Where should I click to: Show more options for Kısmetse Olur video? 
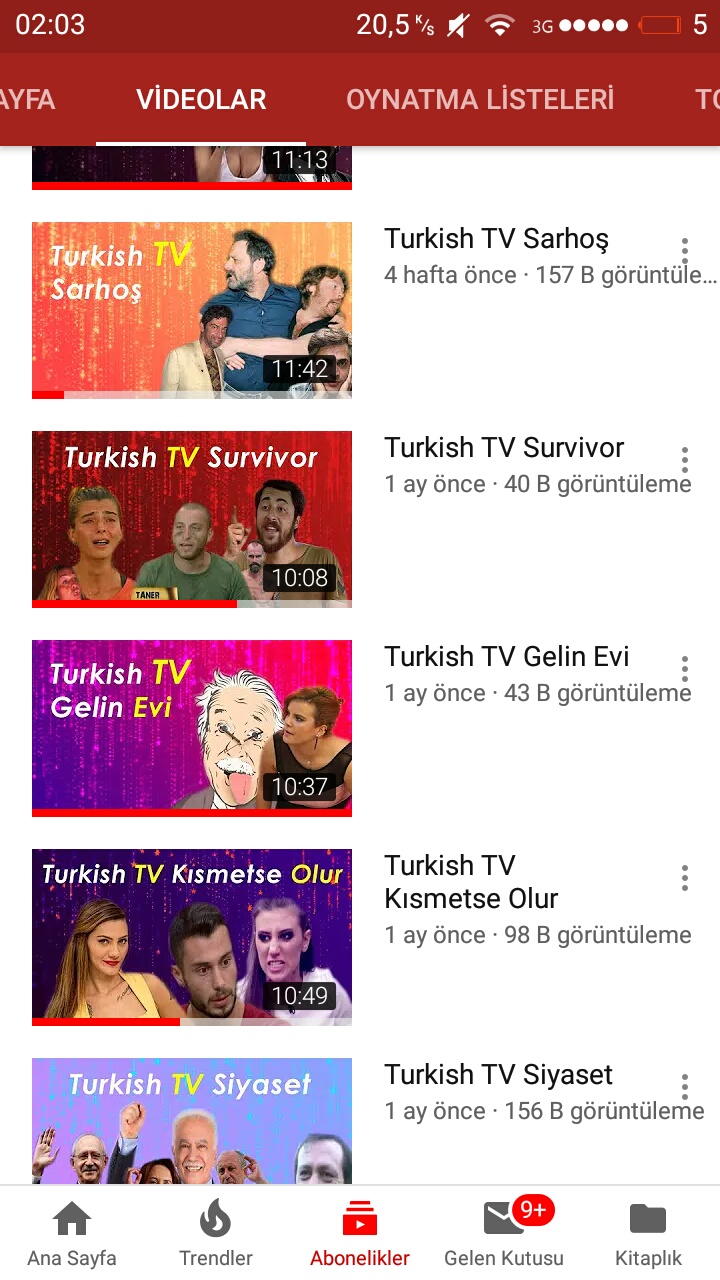point(685,878)
